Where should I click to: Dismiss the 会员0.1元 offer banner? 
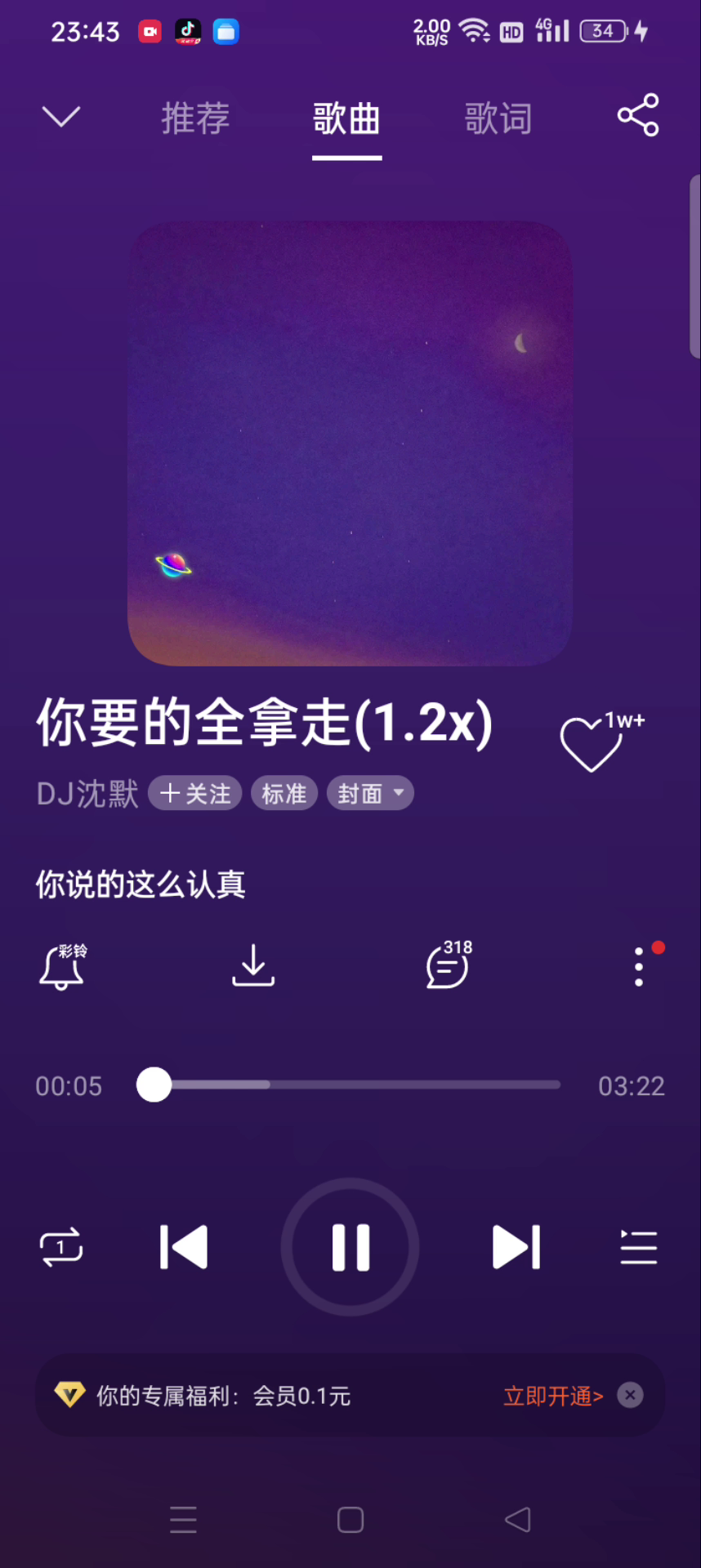pyautogui.click(x=630, y=1395)
